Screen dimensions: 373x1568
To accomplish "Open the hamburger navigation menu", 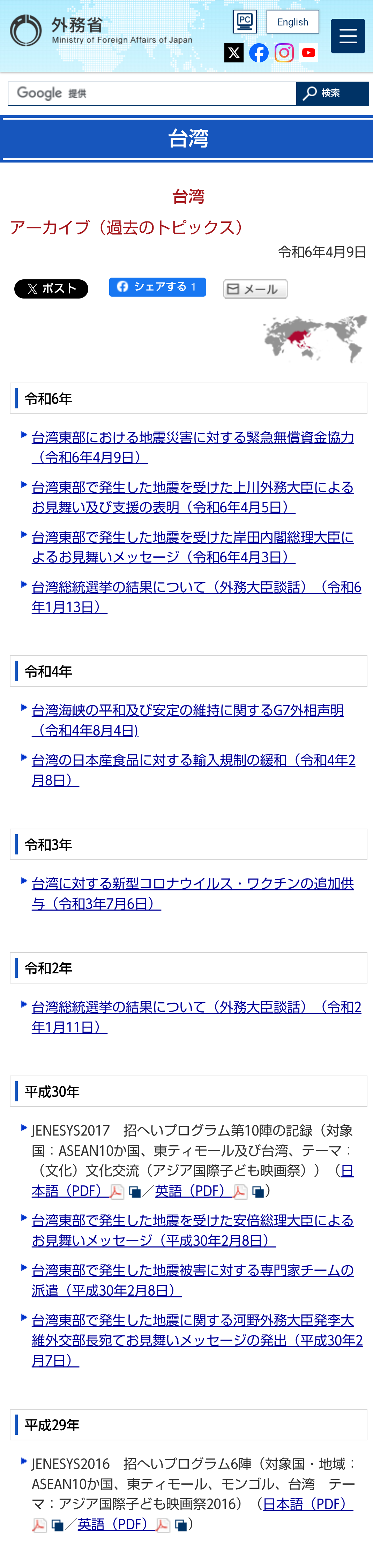I will pyautogui.click(x=348, y=36).
